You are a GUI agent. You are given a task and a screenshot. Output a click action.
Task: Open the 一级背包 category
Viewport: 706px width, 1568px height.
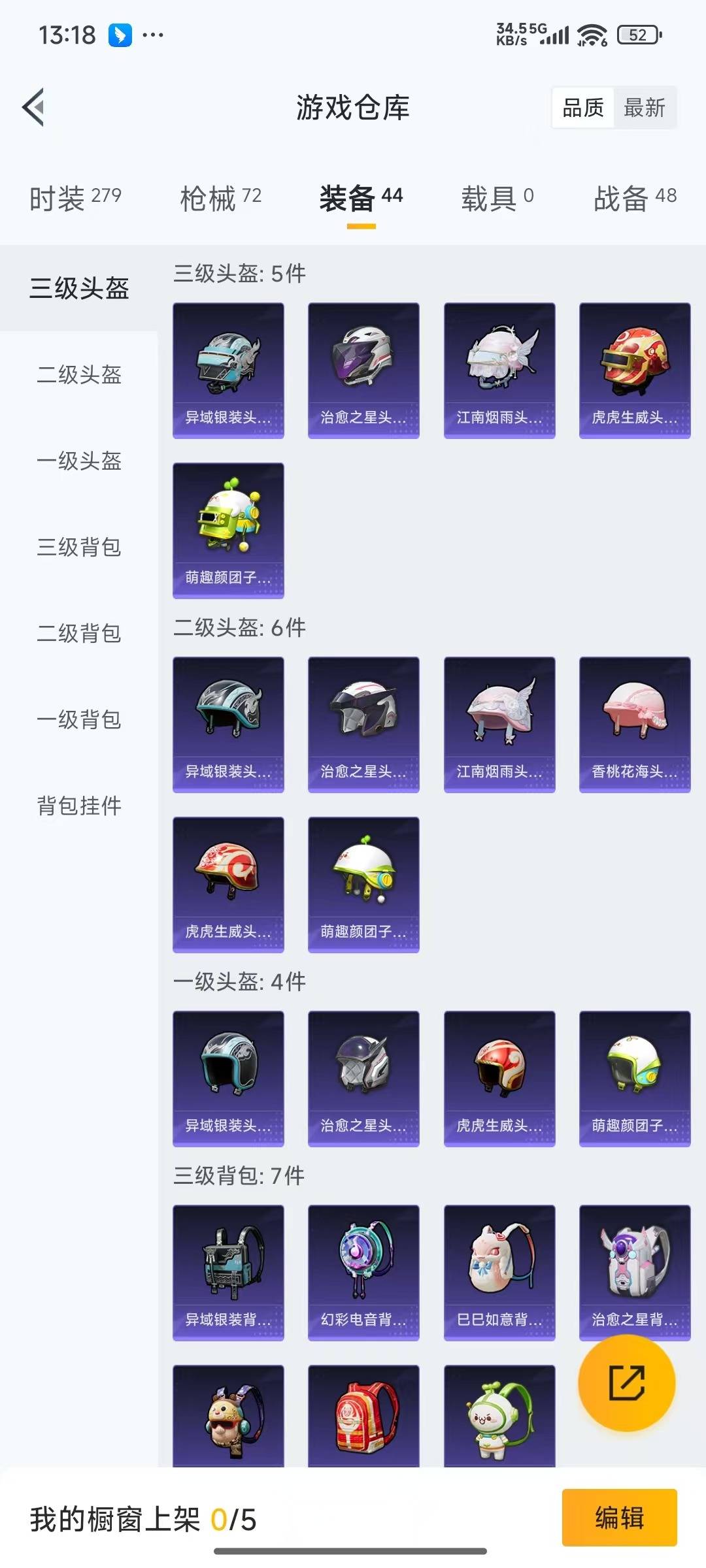[x=79, y=720]
